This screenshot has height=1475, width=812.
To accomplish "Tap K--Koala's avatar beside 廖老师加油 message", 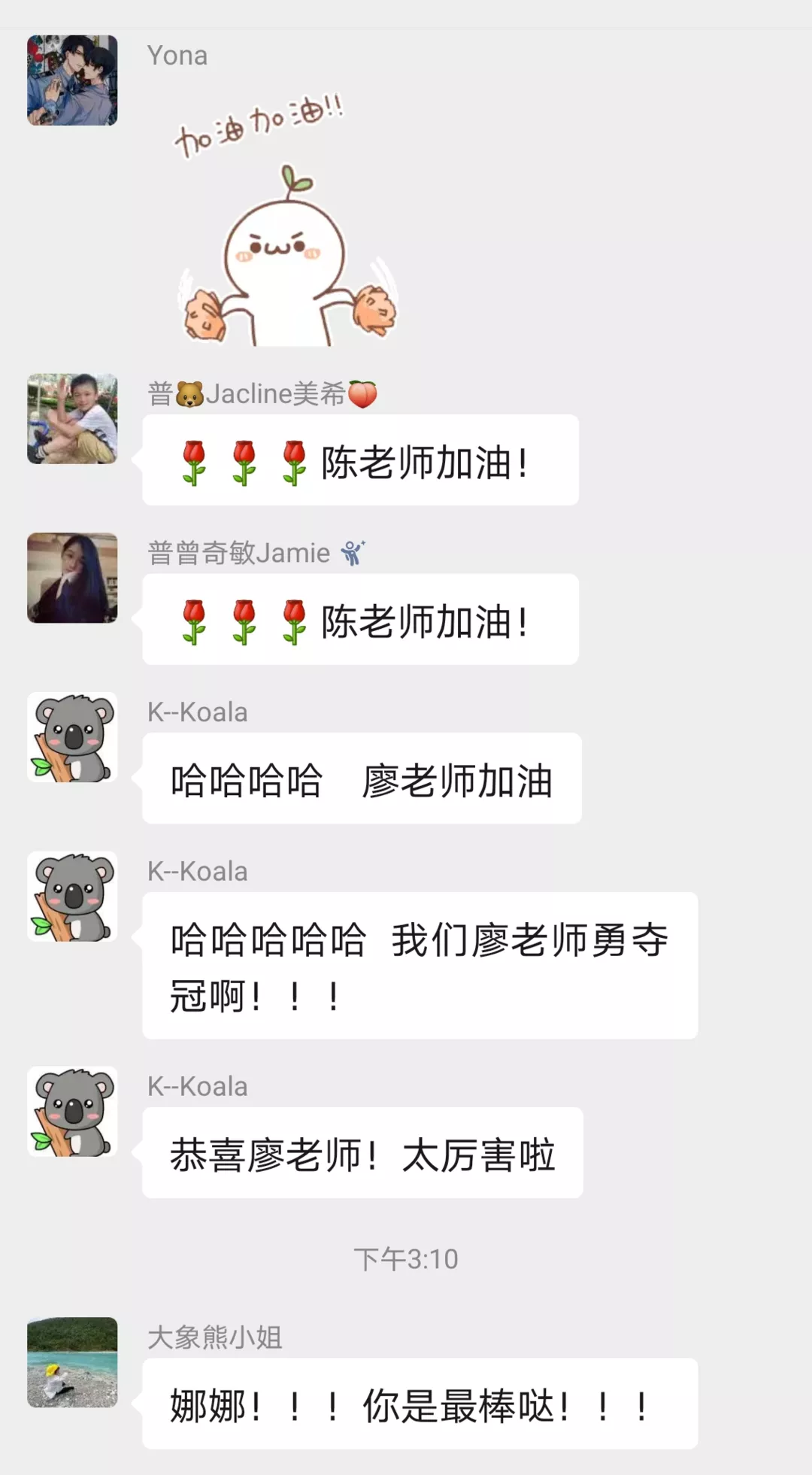I will pos(72,737).
